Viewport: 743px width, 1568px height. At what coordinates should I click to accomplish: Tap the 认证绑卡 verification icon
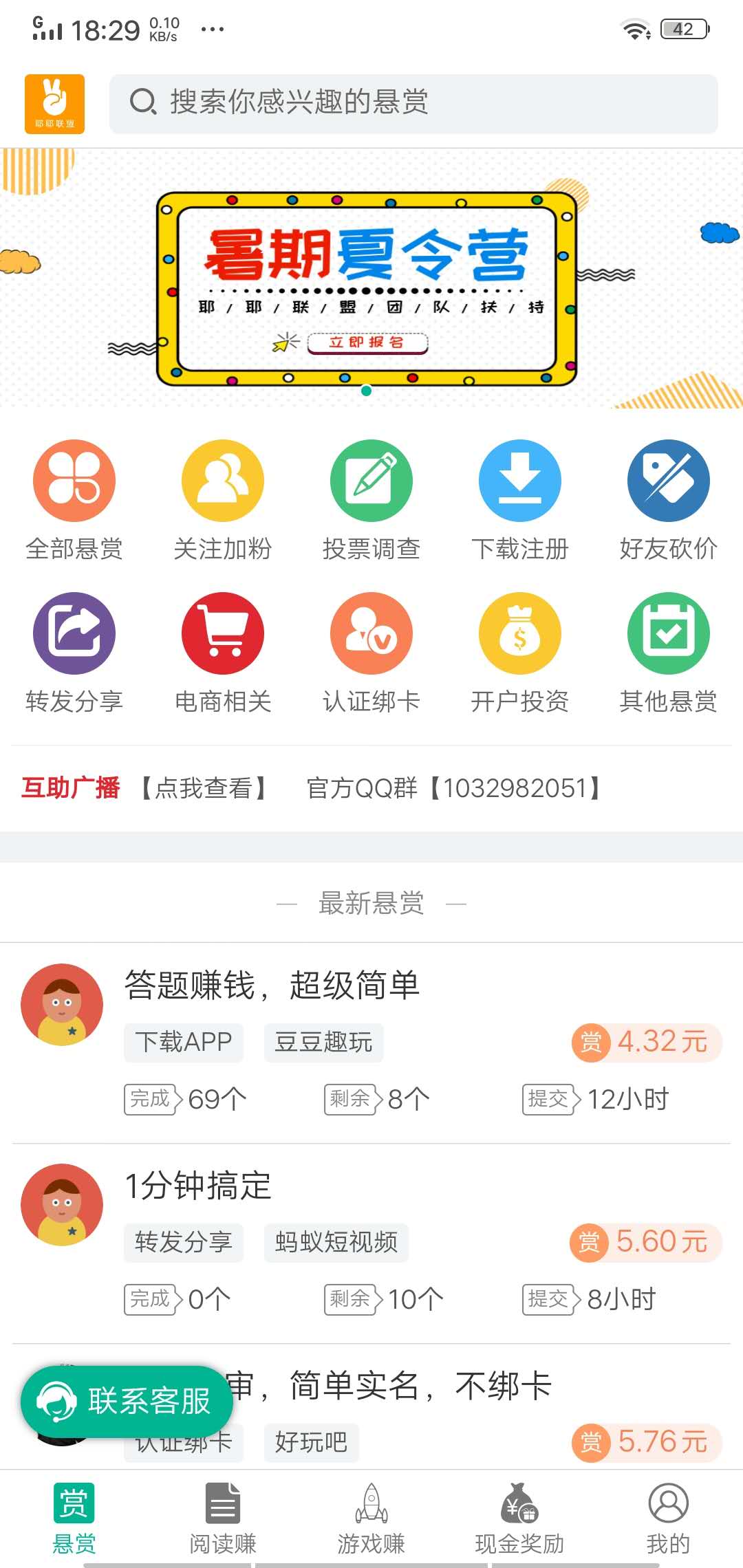click(370, 633)
